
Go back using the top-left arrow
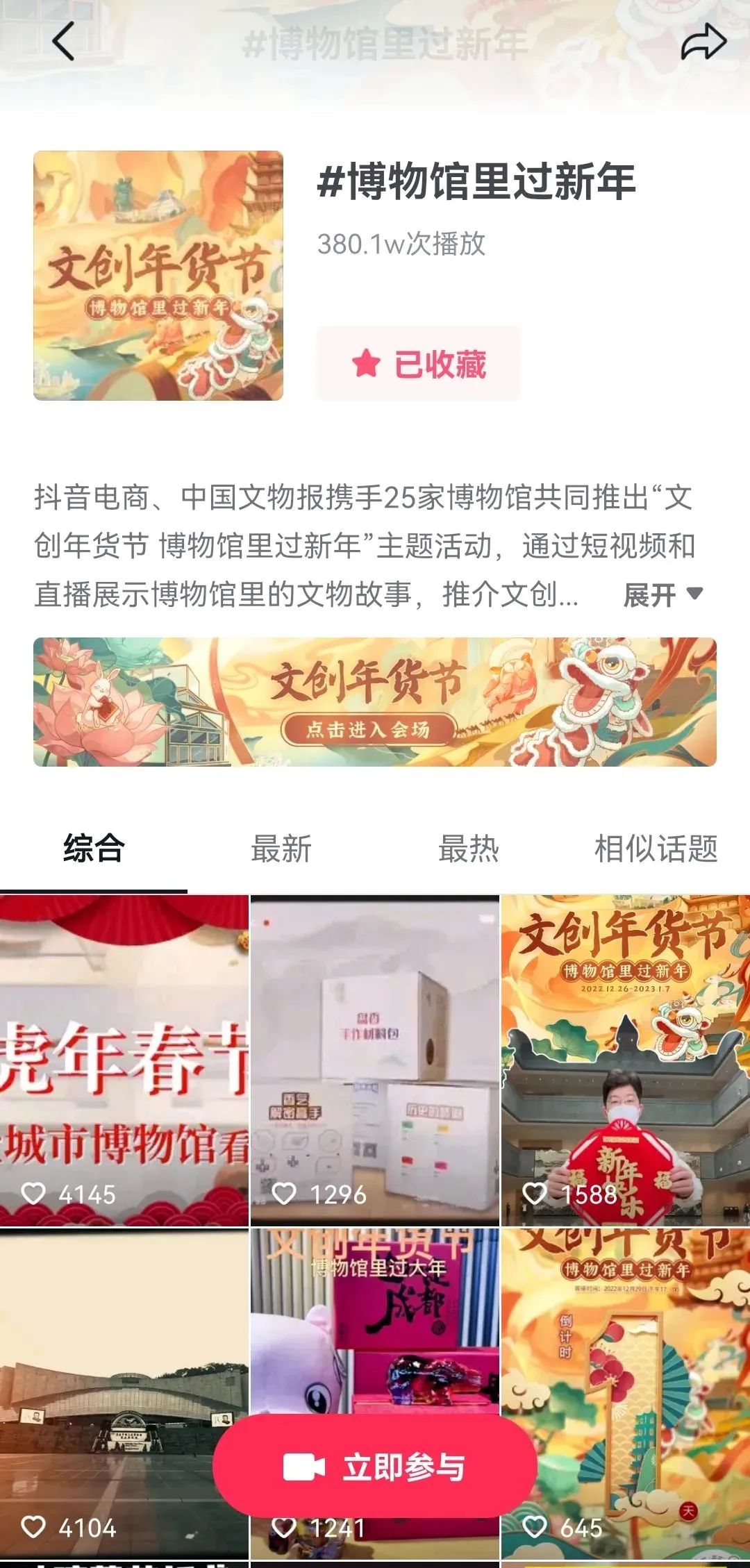(63, 41)
